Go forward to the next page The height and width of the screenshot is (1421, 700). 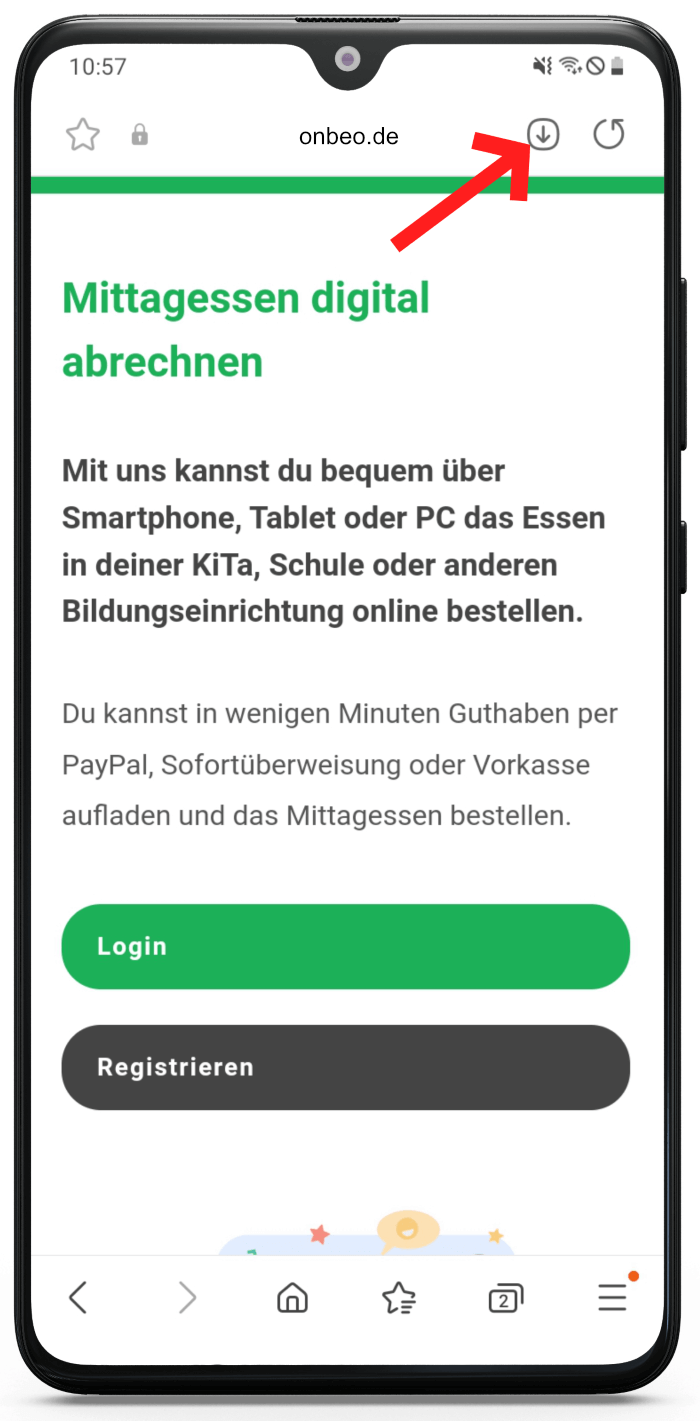pyautogui.click(x=187, y=1298)
